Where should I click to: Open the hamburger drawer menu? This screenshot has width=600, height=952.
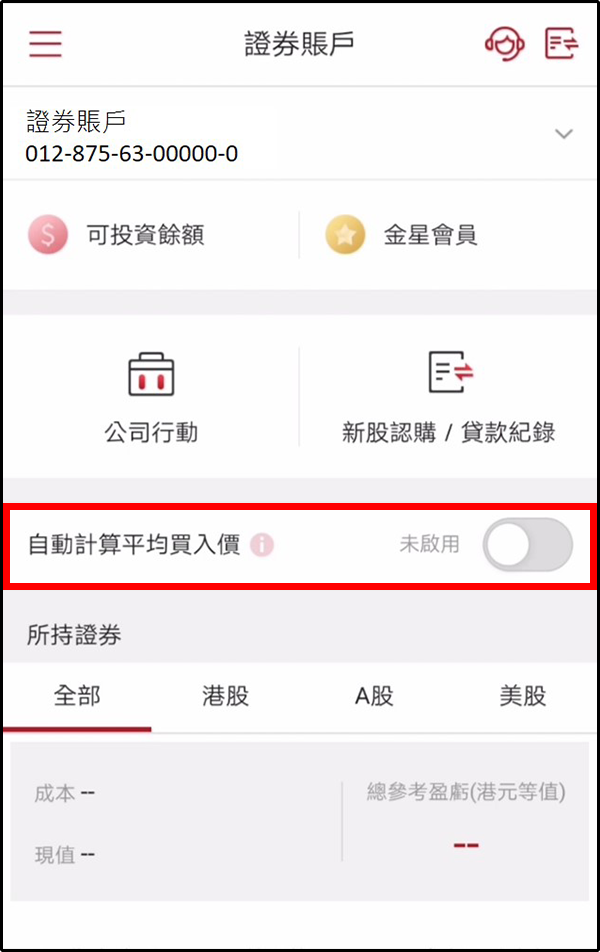click(45, 44)
